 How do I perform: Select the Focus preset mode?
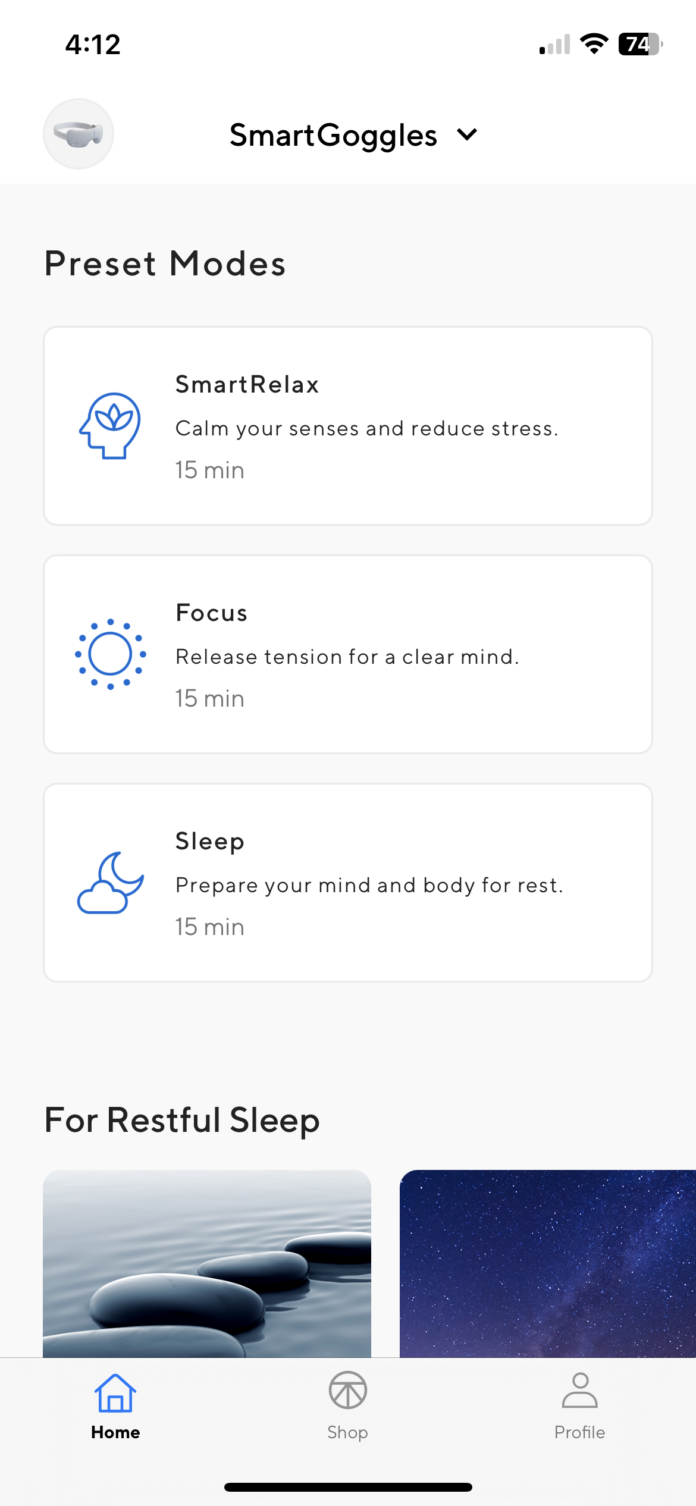[348, 654]
